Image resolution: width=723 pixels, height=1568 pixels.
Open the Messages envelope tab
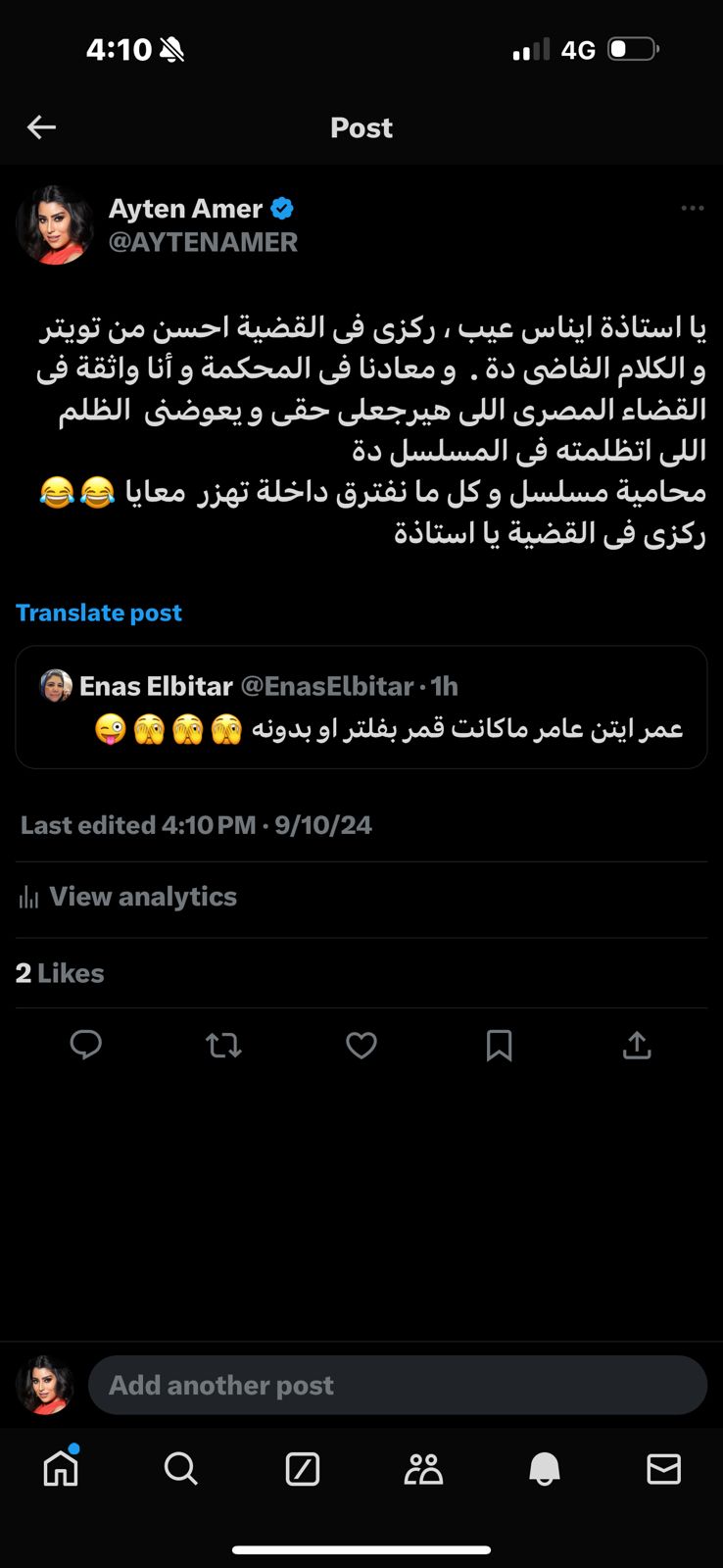(663, 1468)
